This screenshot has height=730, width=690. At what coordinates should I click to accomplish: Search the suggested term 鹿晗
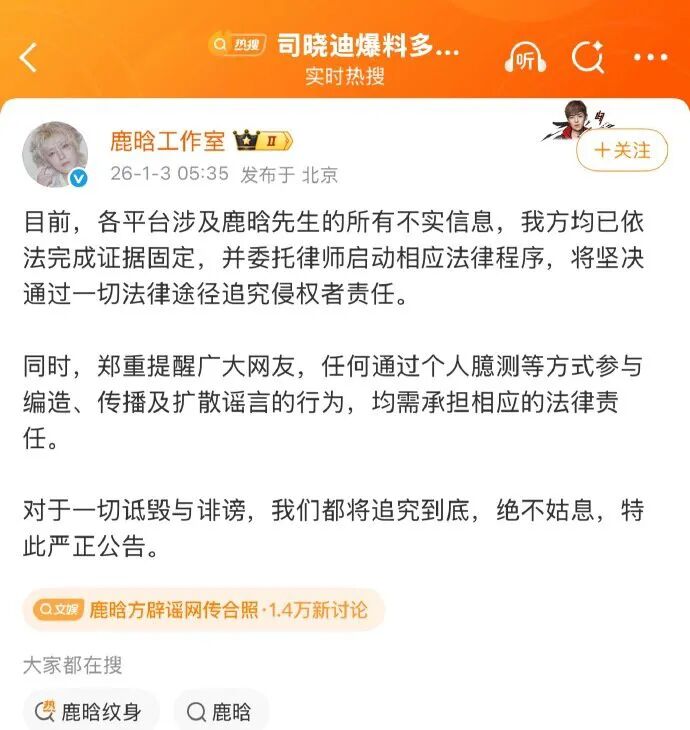point(221,711)
